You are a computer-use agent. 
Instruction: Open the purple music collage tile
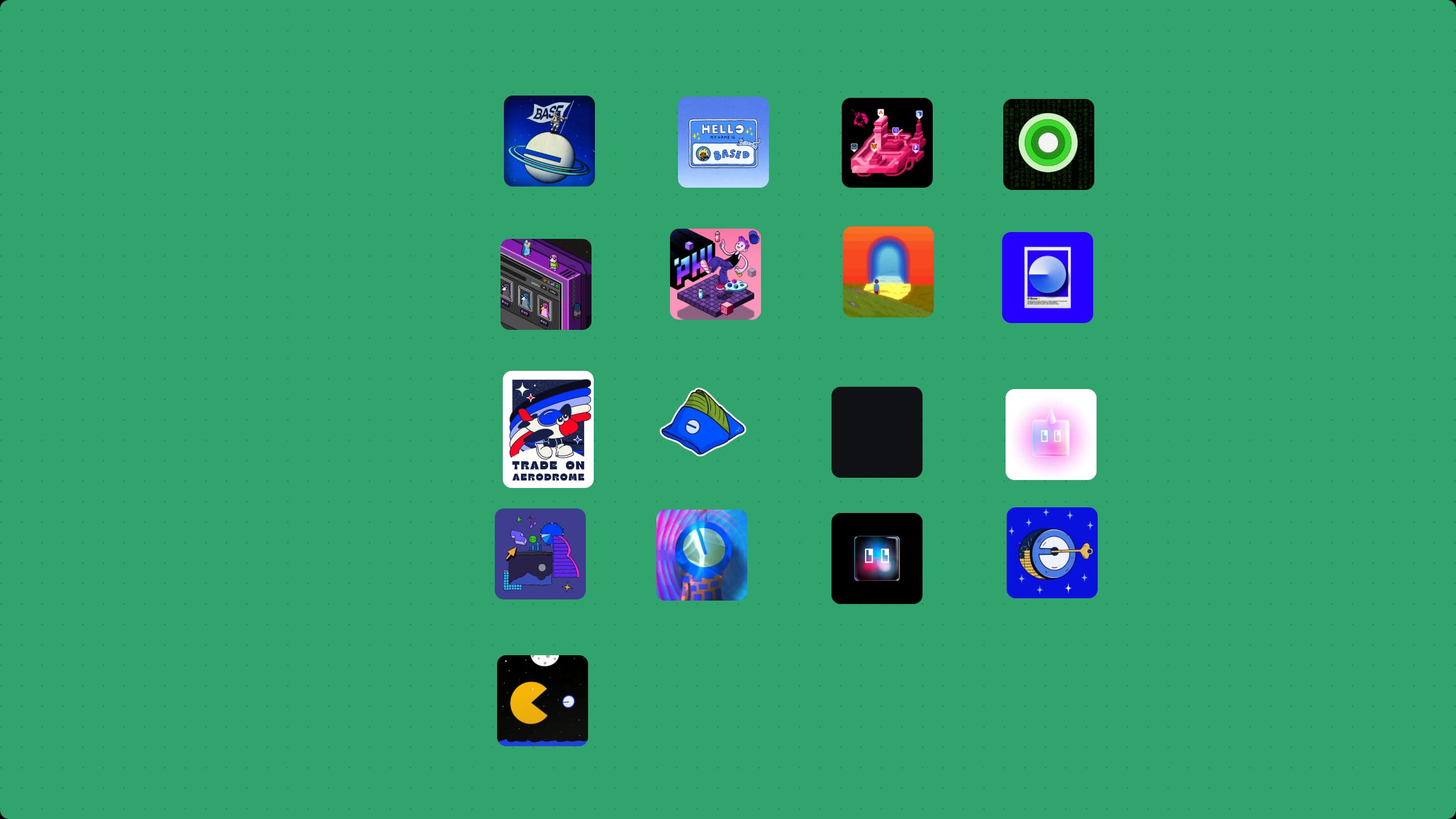click(540, 554)
